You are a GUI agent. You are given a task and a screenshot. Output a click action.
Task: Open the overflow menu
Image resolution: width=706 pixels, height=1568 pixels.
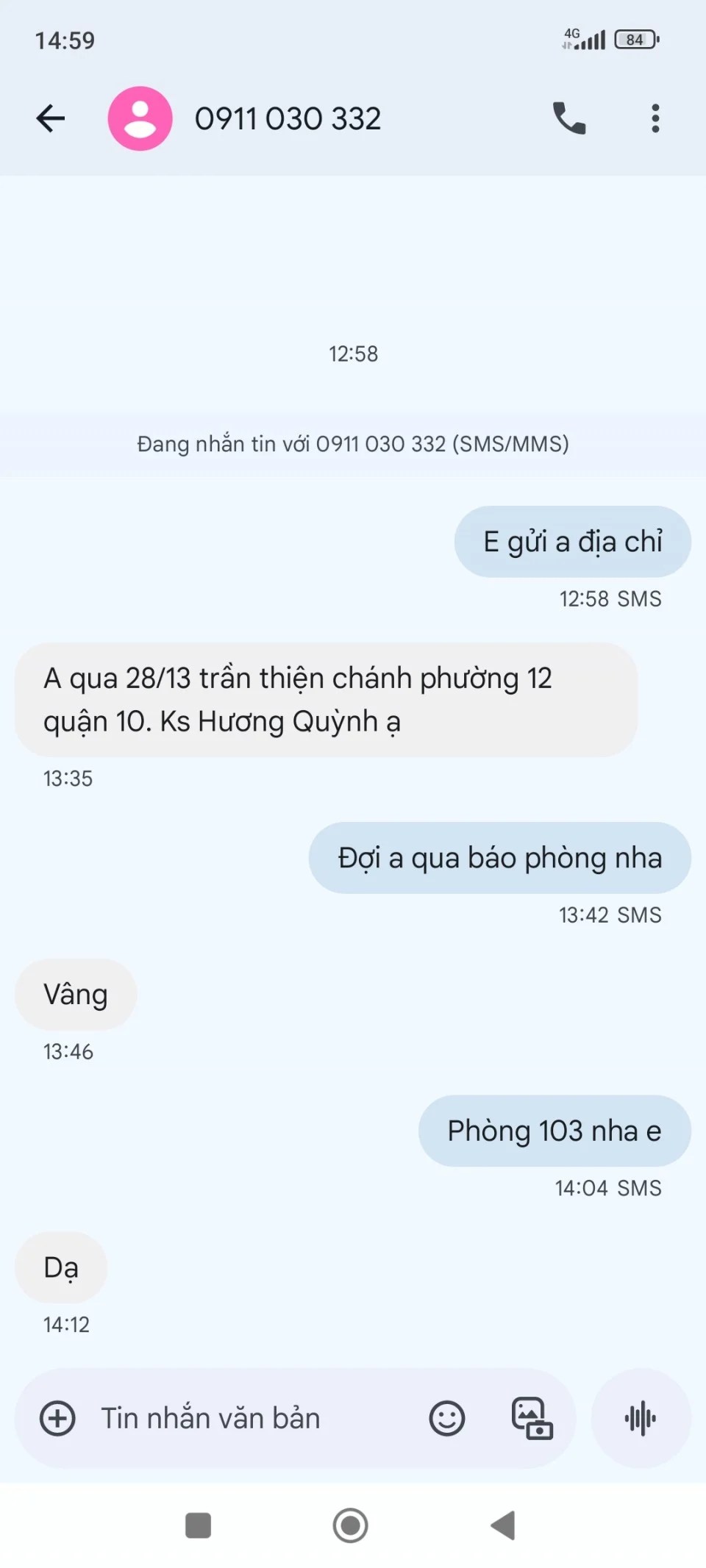pyautogui.click(x=655, y=118)
